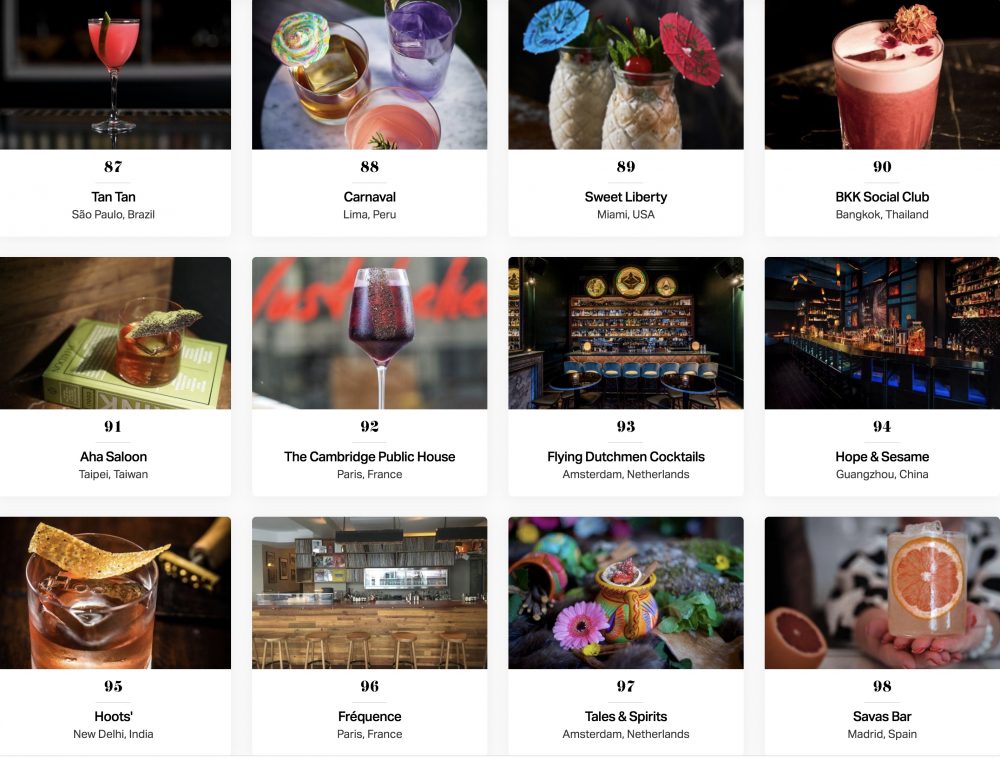This screenshot has width=1000, height=759.
Task: Open The Cambridge Public House card
Action: coord(369,457)
